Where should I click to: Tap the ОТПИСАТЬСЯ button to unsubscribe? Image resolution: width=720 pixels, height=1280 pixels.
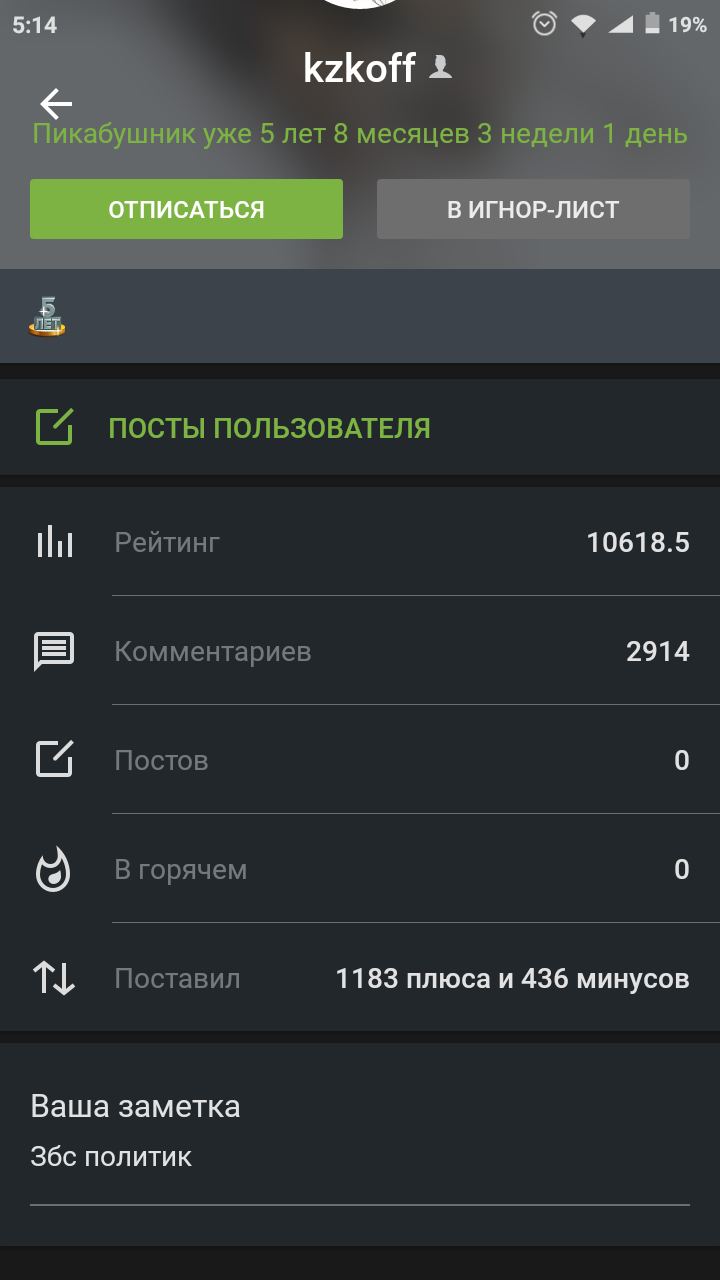[186, 209]
